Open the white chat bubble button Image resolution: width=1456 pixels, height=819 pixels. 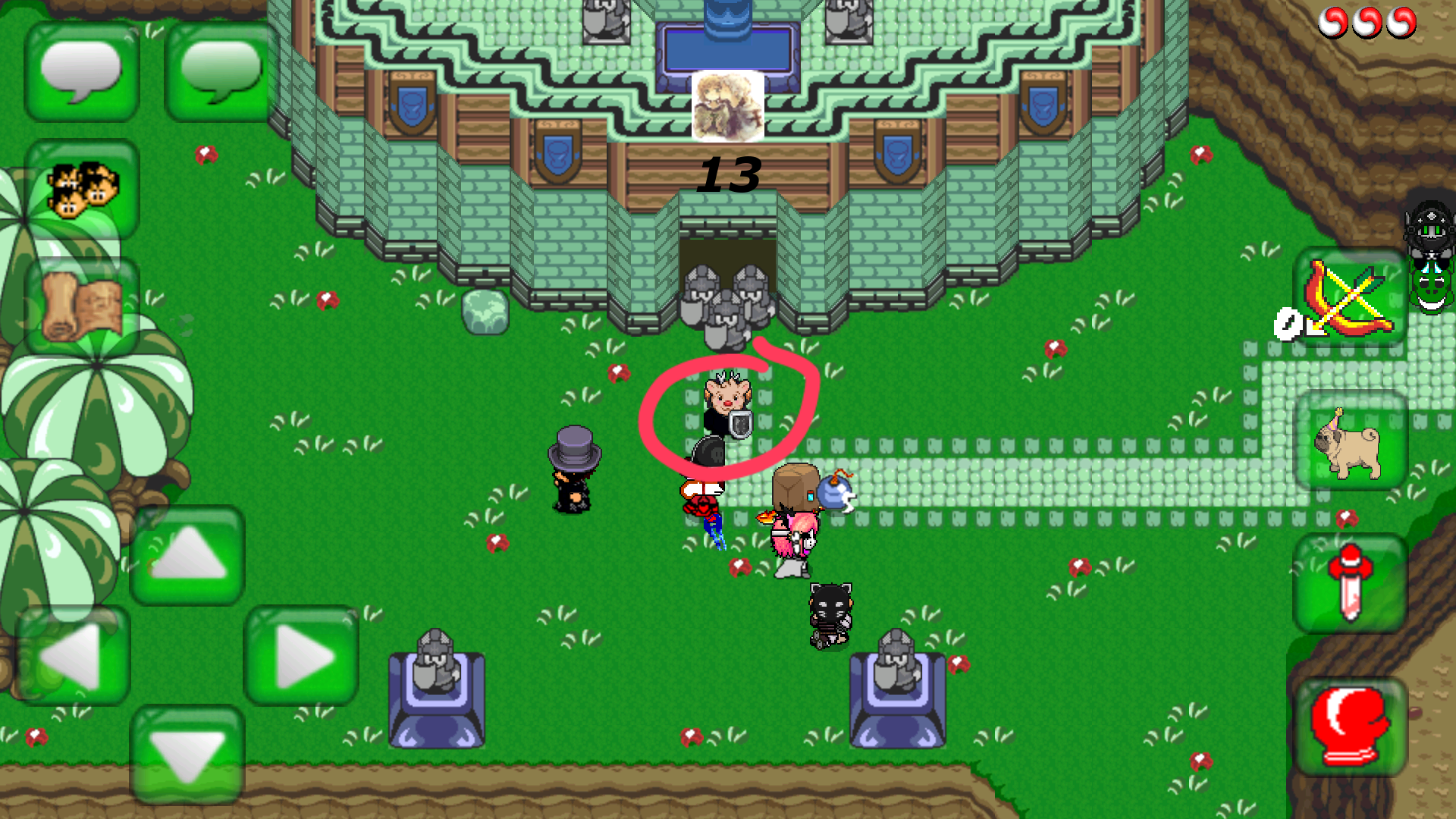(x=81, y=71)
